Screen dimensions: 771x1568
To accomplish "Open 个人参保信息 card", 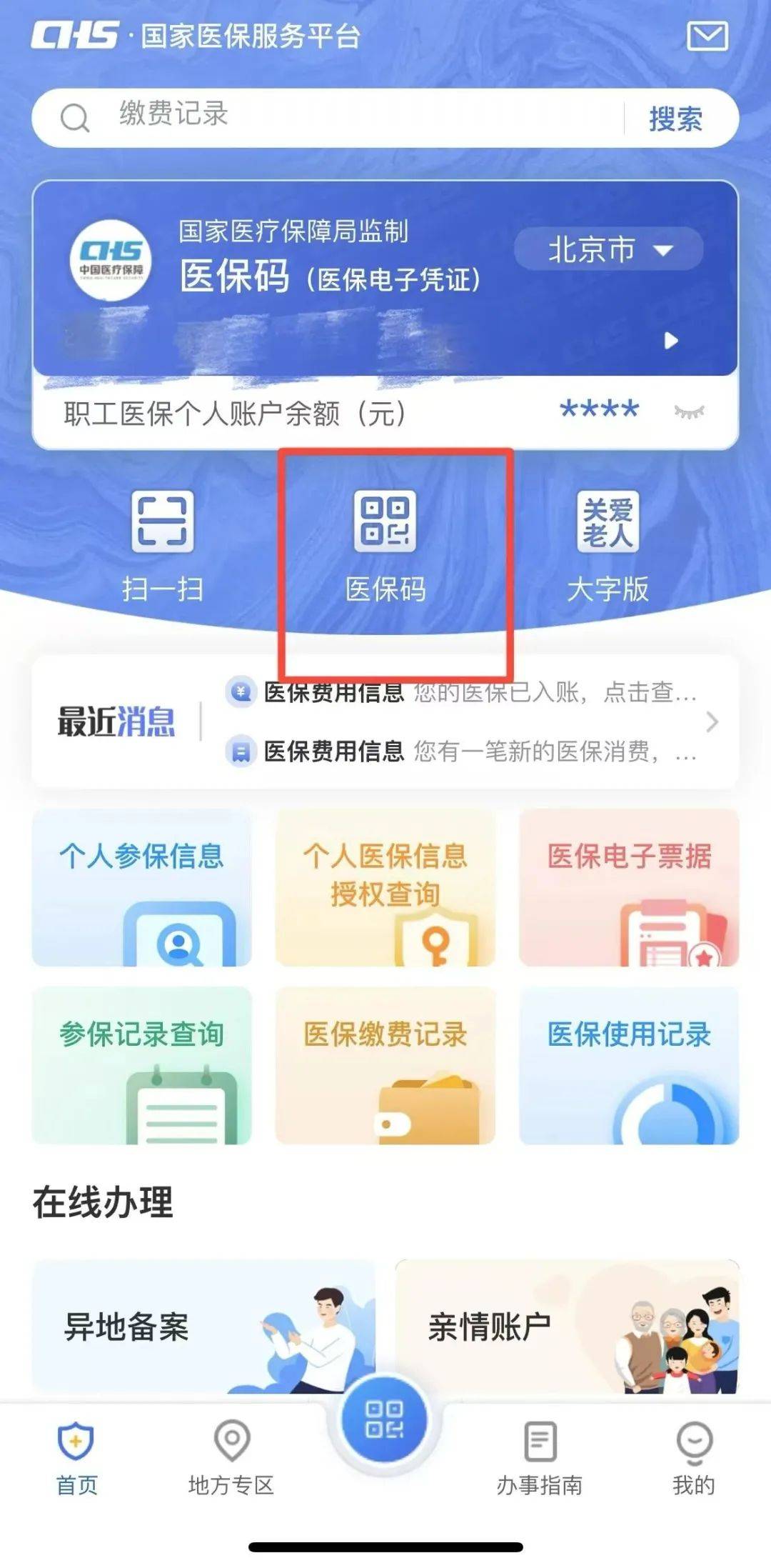I will pyautogui.click(x=141, y=887).
